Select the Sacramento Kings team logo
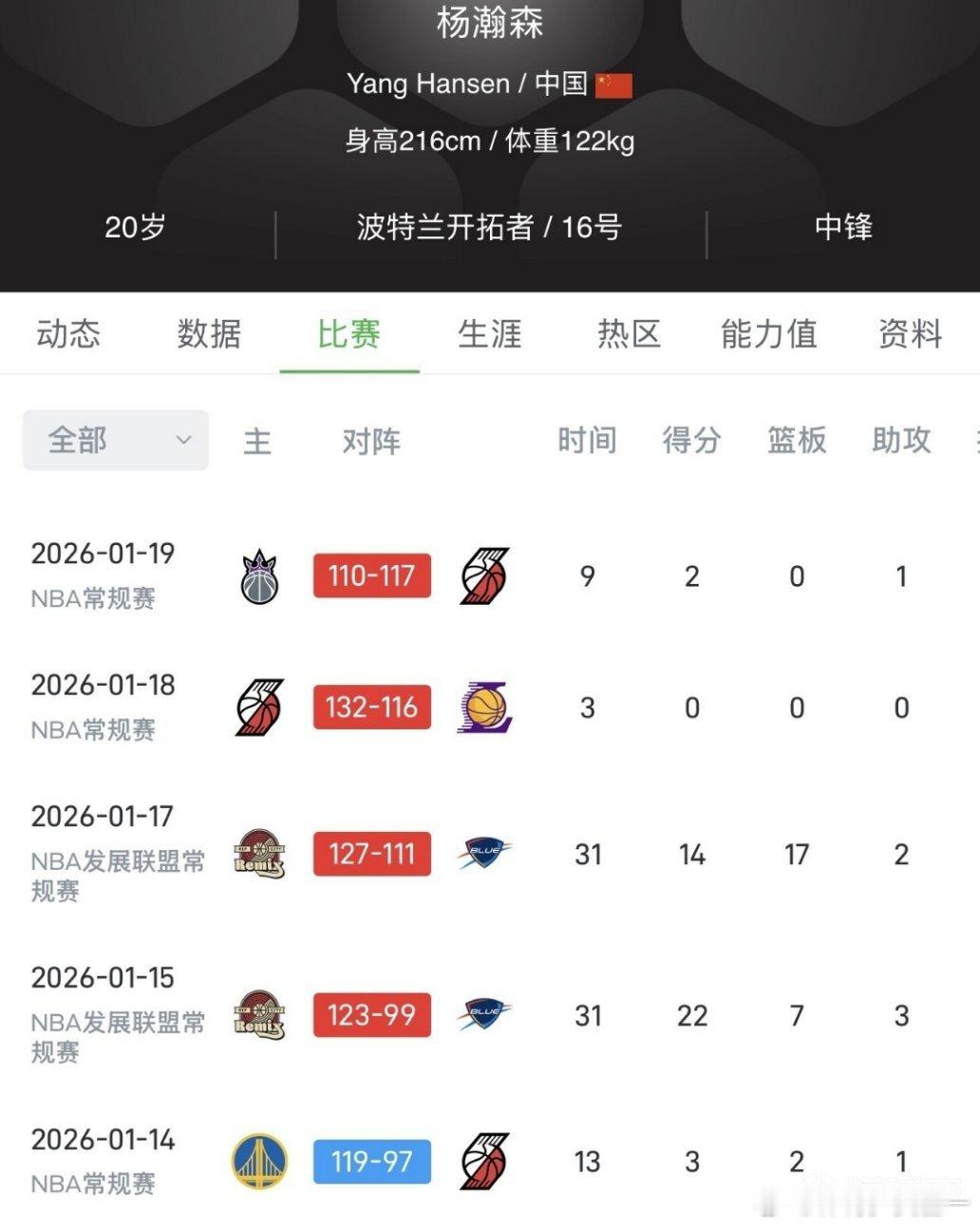The height and width of the screenshot is (1227, 980). 257,576
